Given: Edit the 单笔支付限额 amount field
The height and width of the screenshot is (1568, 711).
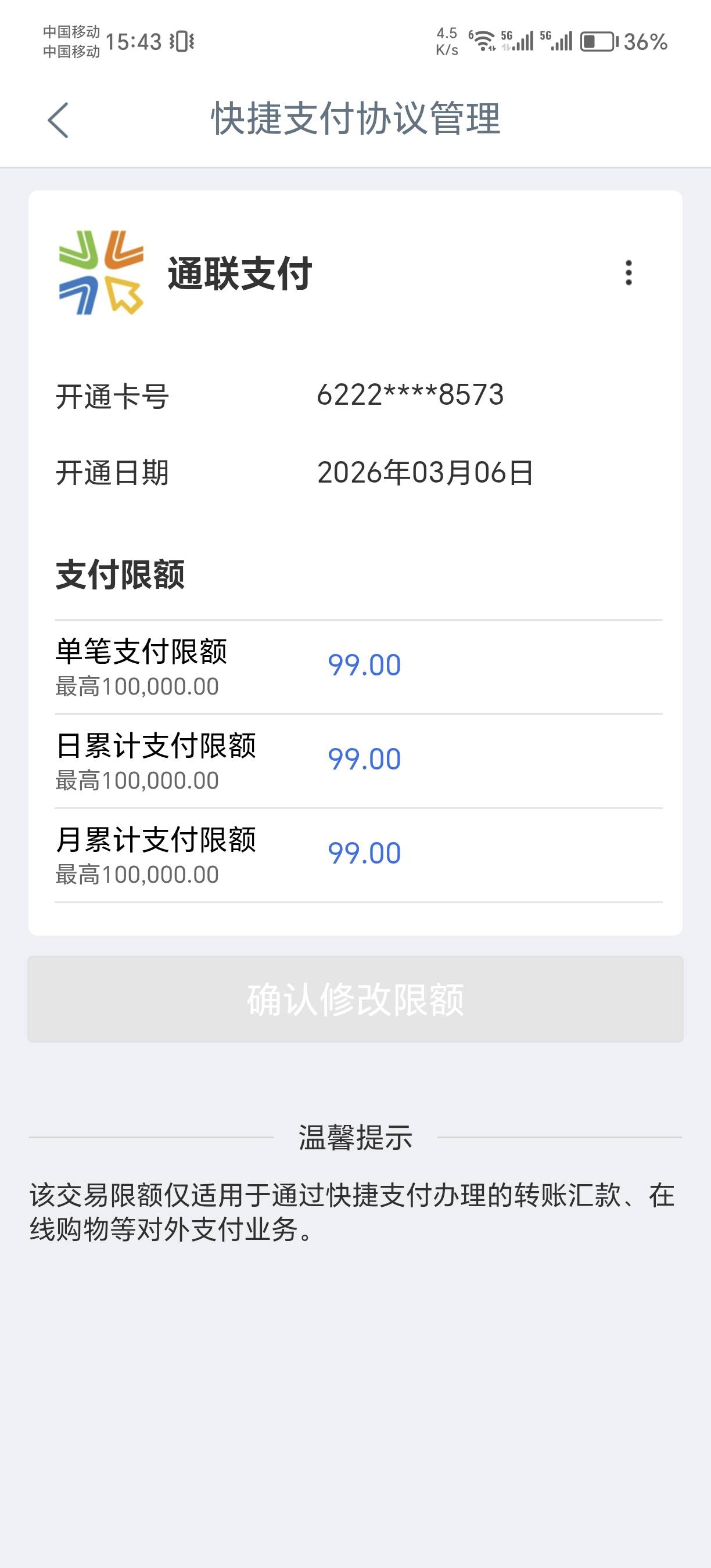Looking at the screenshot, I should point(494,666).
